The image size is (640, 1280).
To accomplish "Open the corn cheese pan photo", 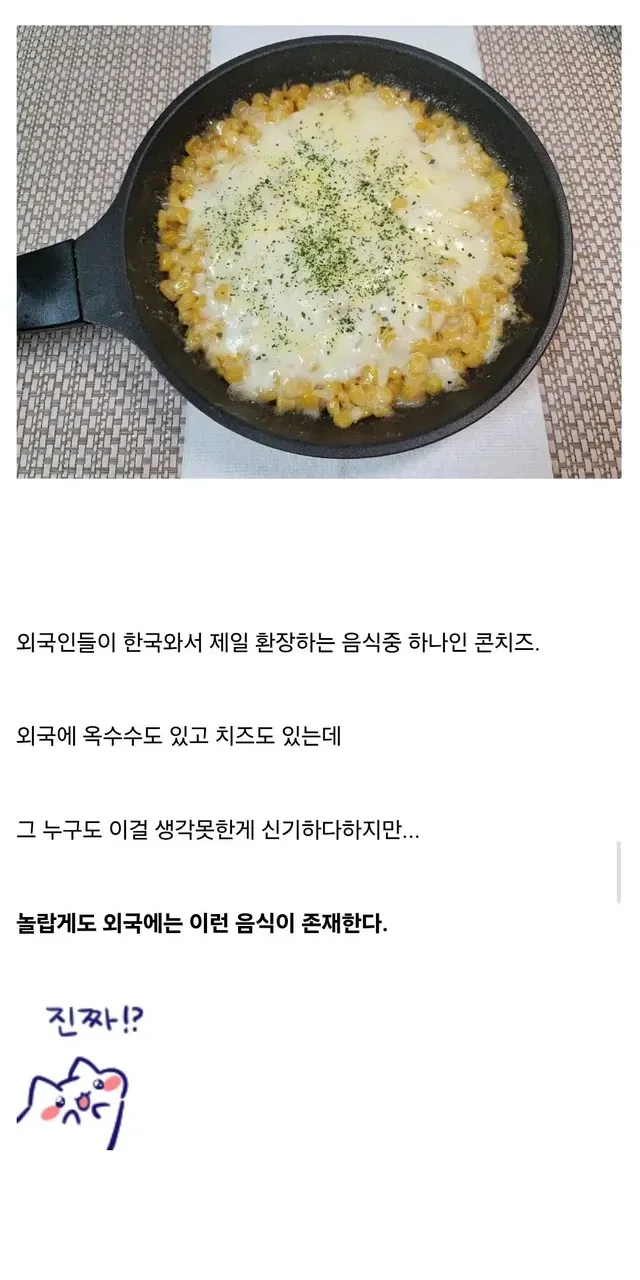I will [319, 251].
